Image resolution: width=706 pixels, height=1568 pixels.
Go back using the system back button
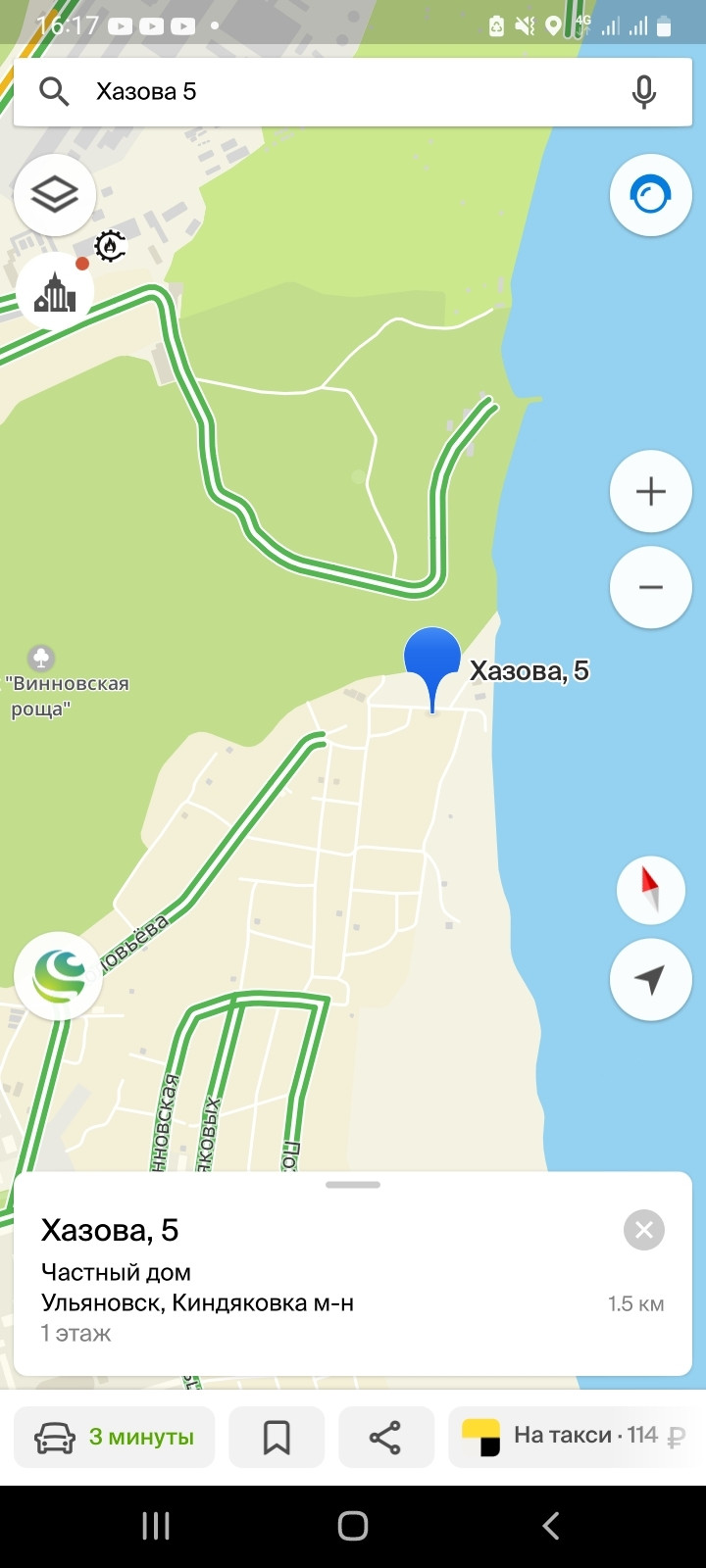pyautogui.click(x=551, y=1525)
